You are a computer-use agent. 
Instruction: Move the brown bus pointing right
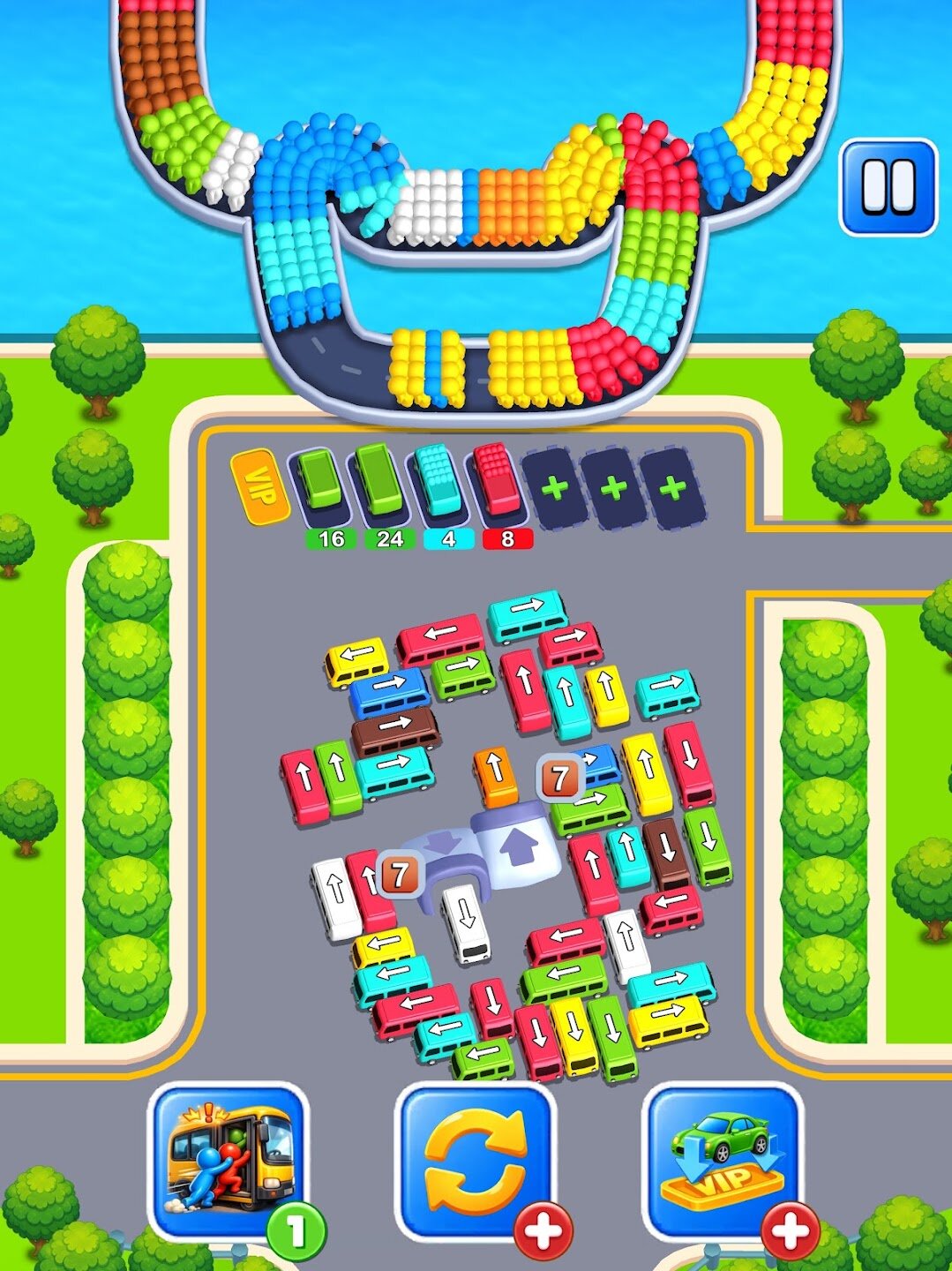[396, 727]
